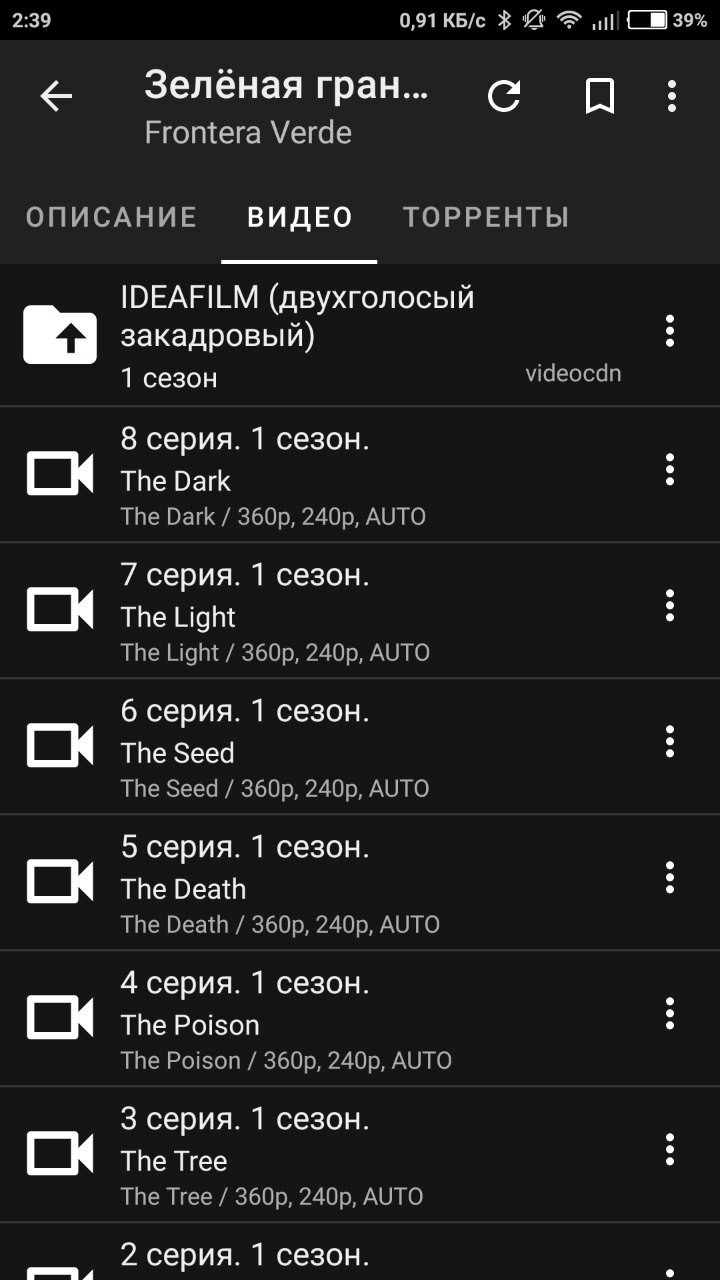
Task: Switch to the Описание tab
Action: click(x=111, y=217)
